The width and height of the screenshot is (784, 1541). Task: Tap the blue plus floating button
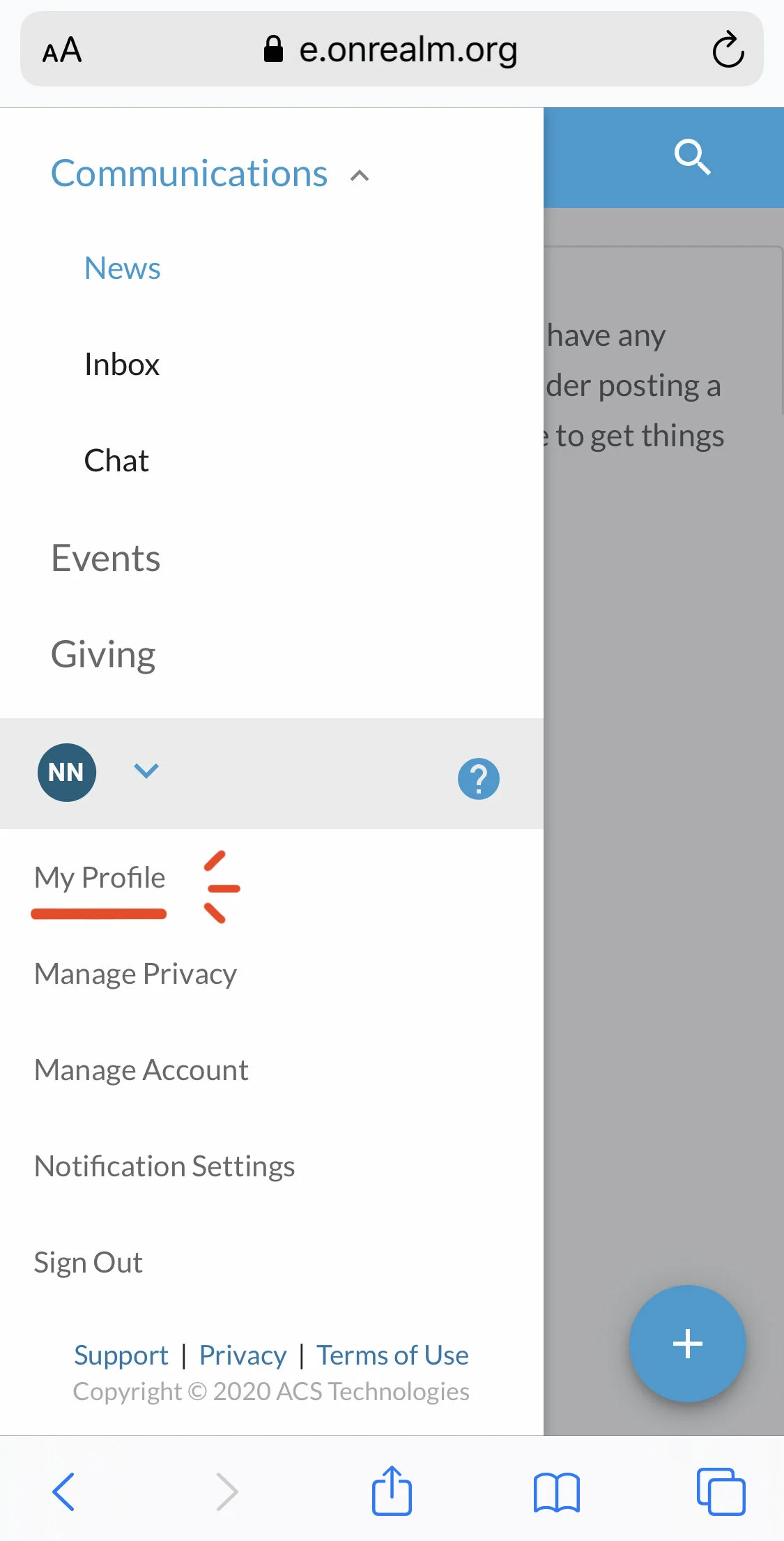(x=688, y=1344)
